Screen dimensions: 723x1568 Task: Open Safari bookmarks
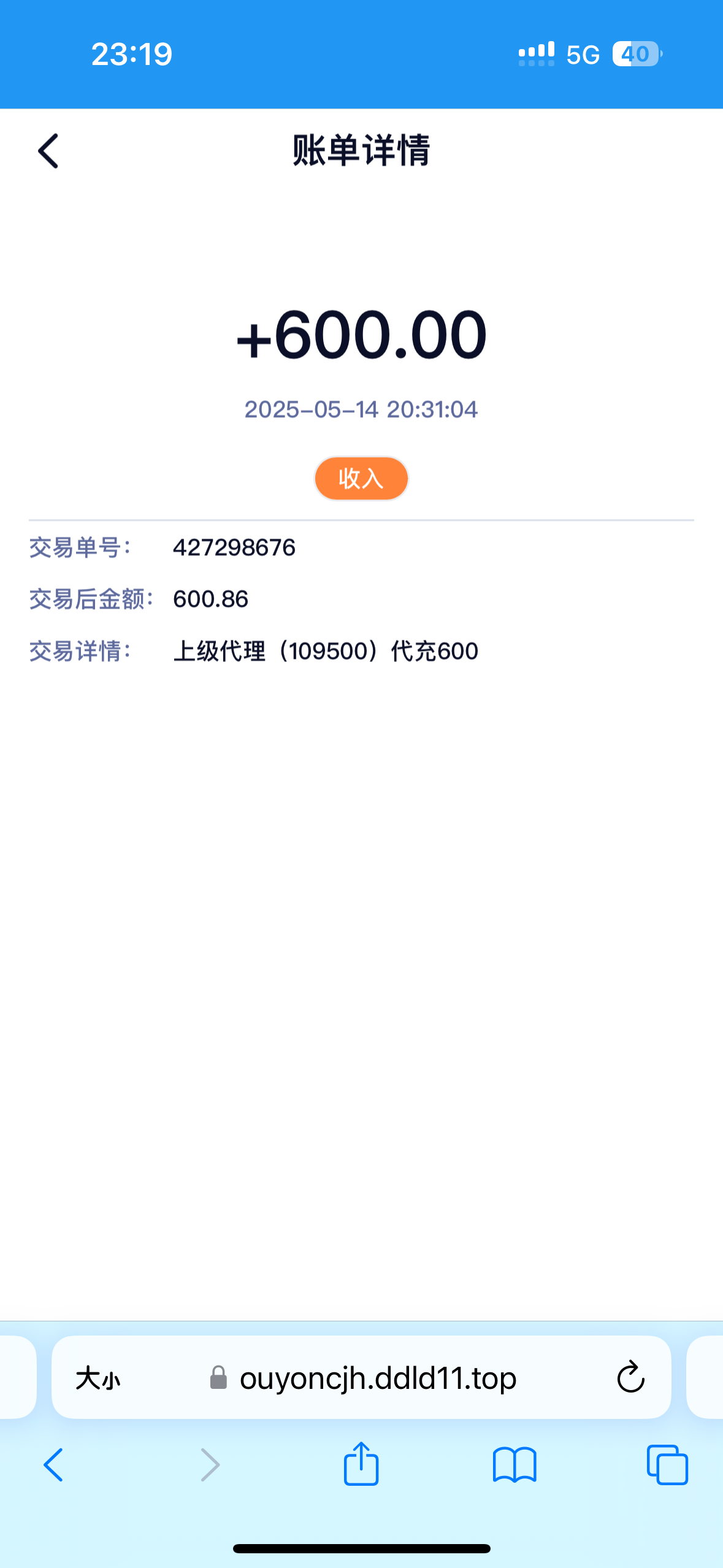515,1465
